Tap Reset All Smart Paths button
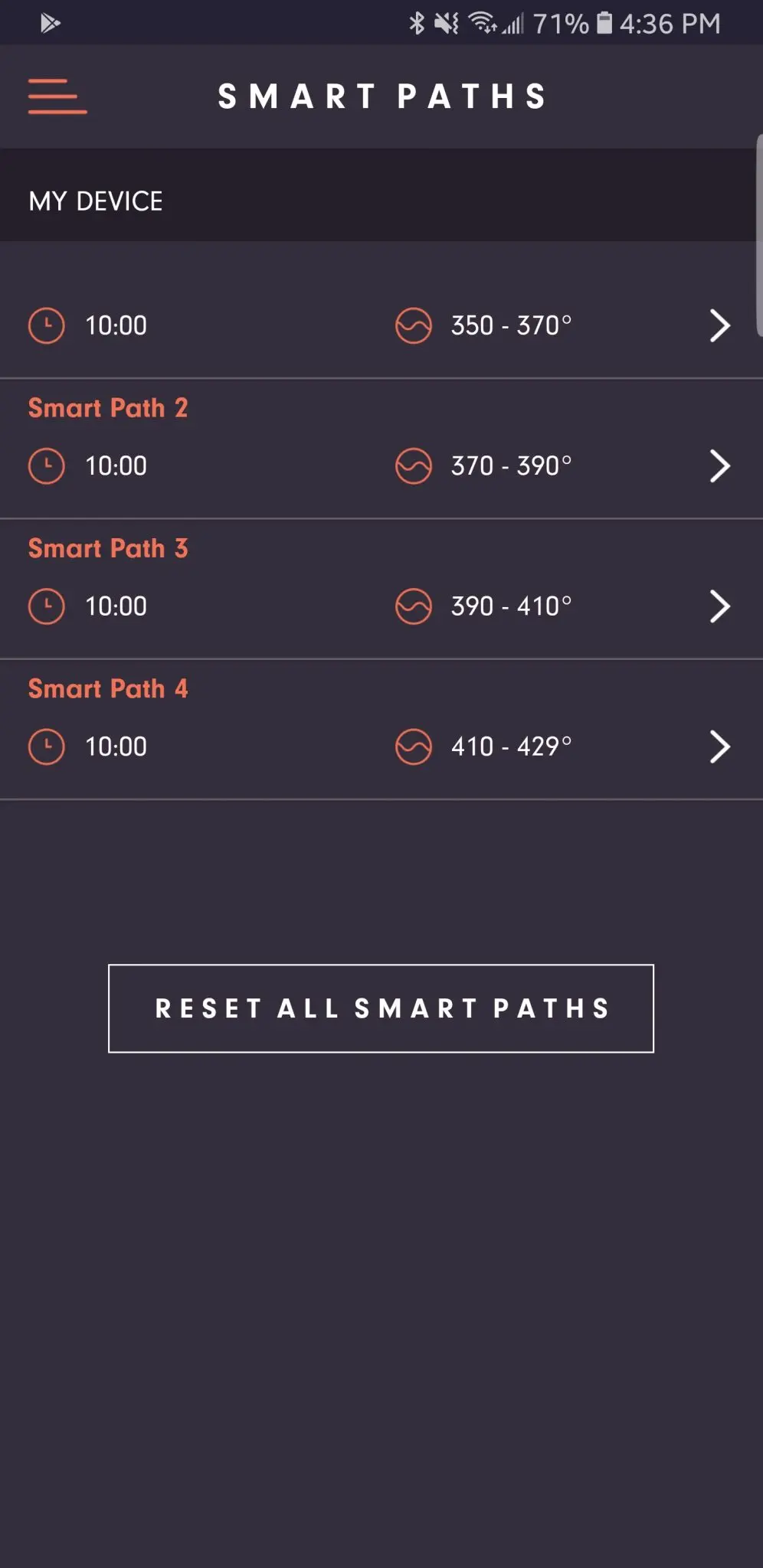 point(381,1008)
